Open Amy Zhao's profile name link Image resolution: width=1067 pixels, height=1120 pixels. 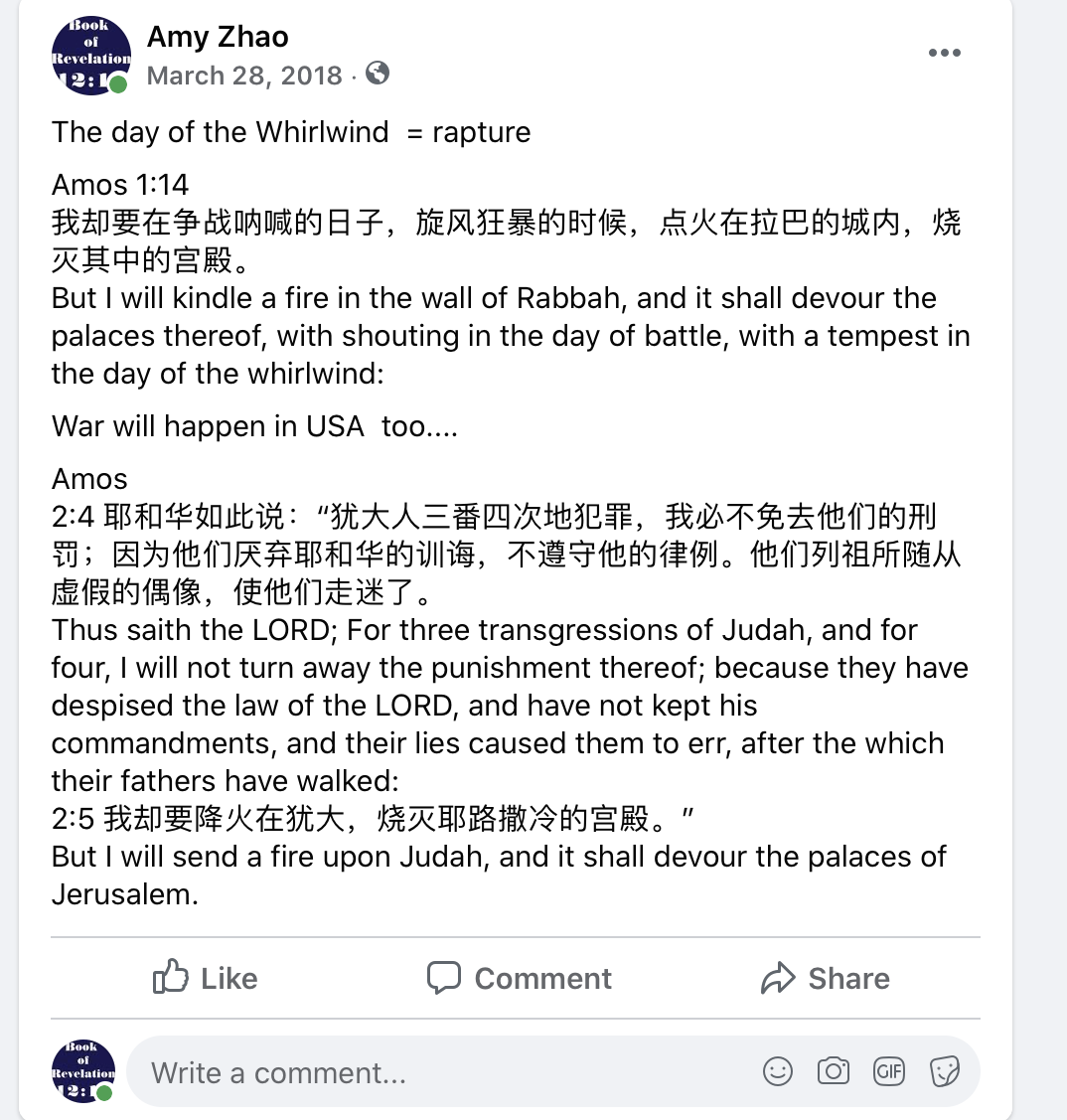[x=218, y=37]
